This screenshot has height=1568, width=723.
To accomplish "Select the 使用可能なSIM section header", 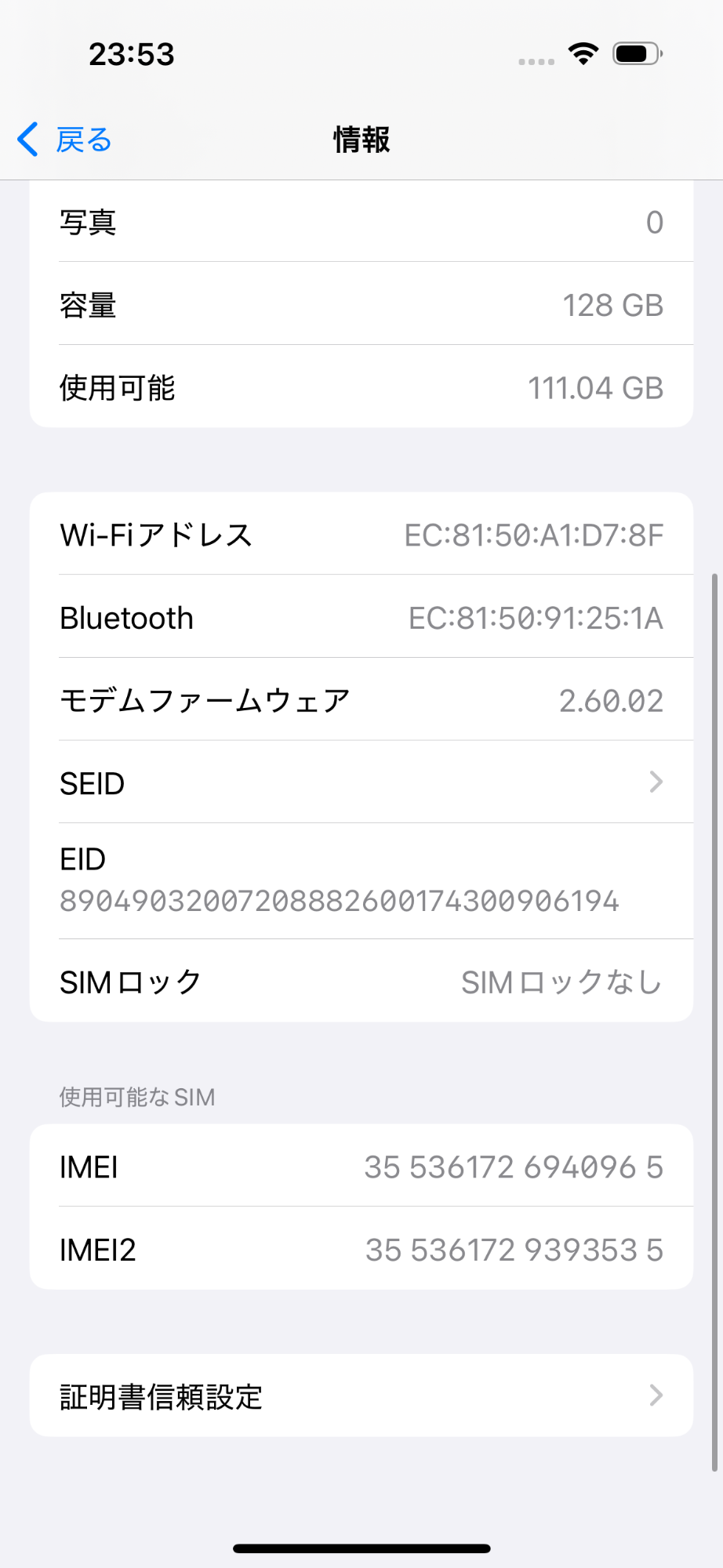I will [136, 1095].
